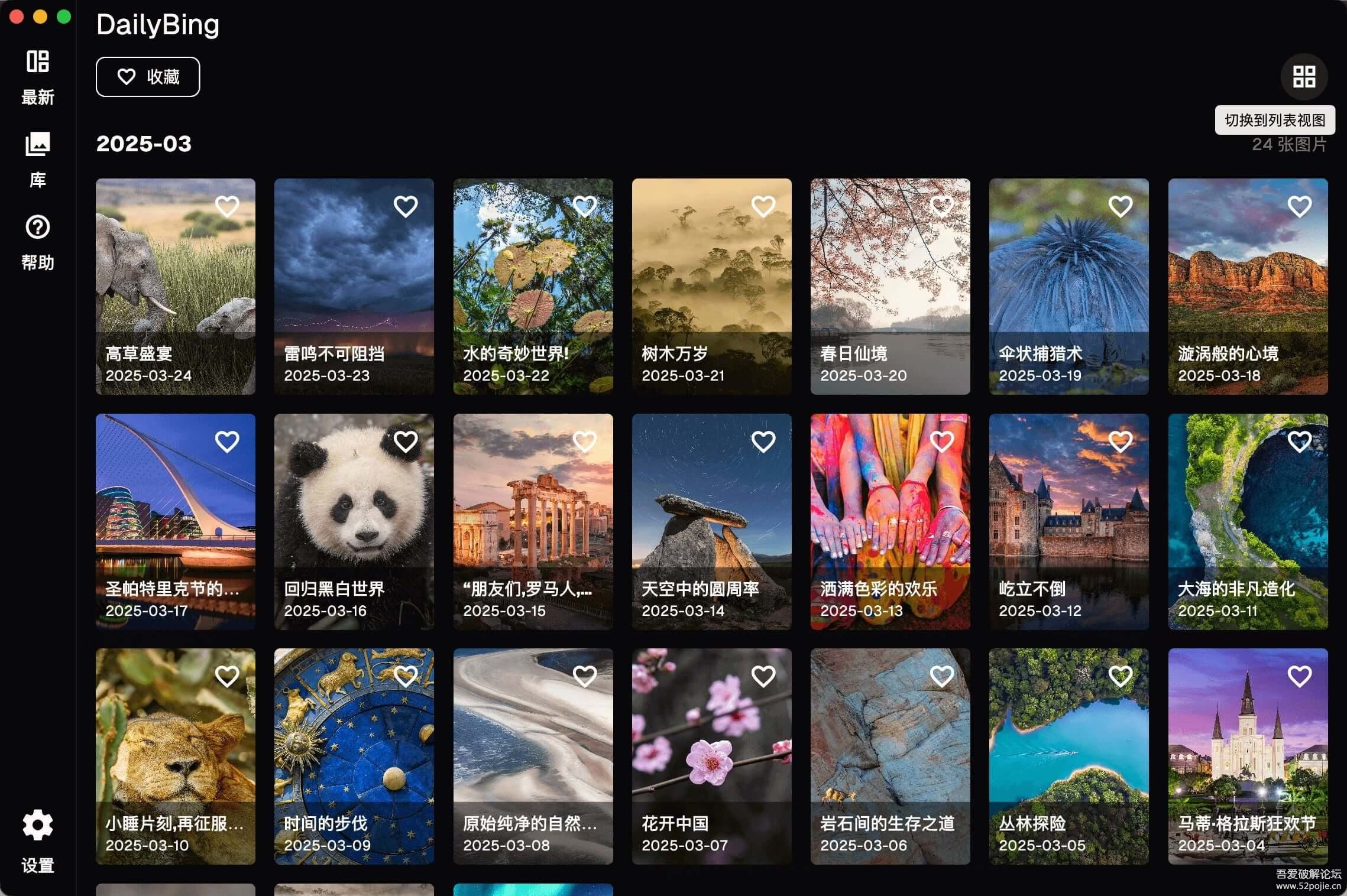Add 屹立不倒 to favorites
The height and width of the screenshot is (896, 1347).
[1121, 441]
